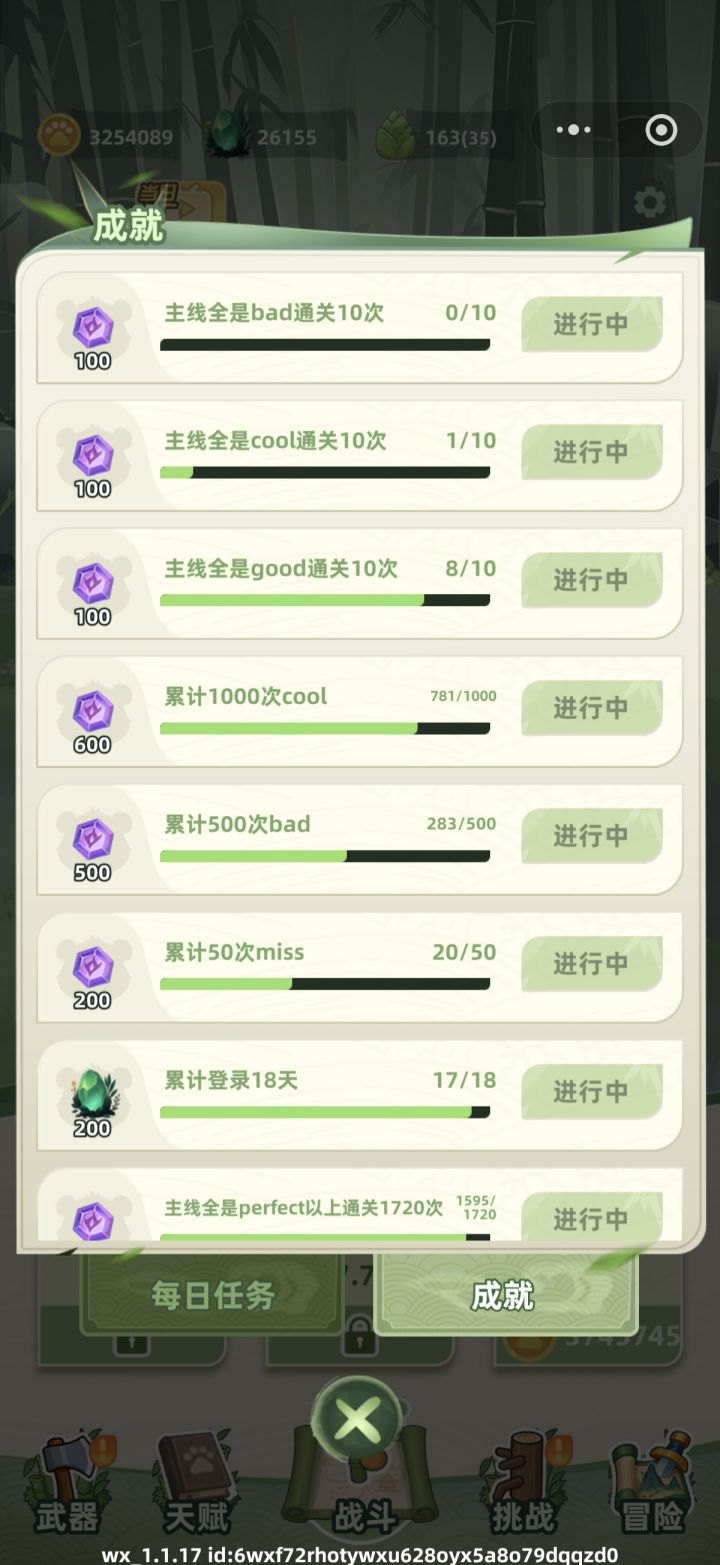Click 进行中 for the bad clear achievement
This screenshot has height=1565, width=720.
tap(592, 325)
